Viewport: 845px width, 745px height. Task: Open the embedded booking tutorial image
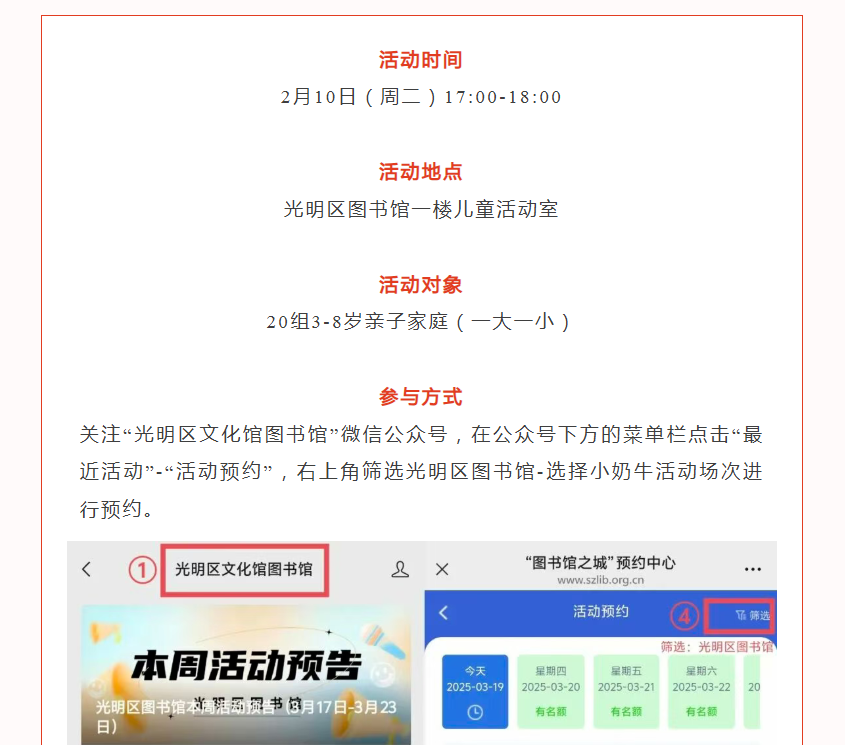(421, 642)
